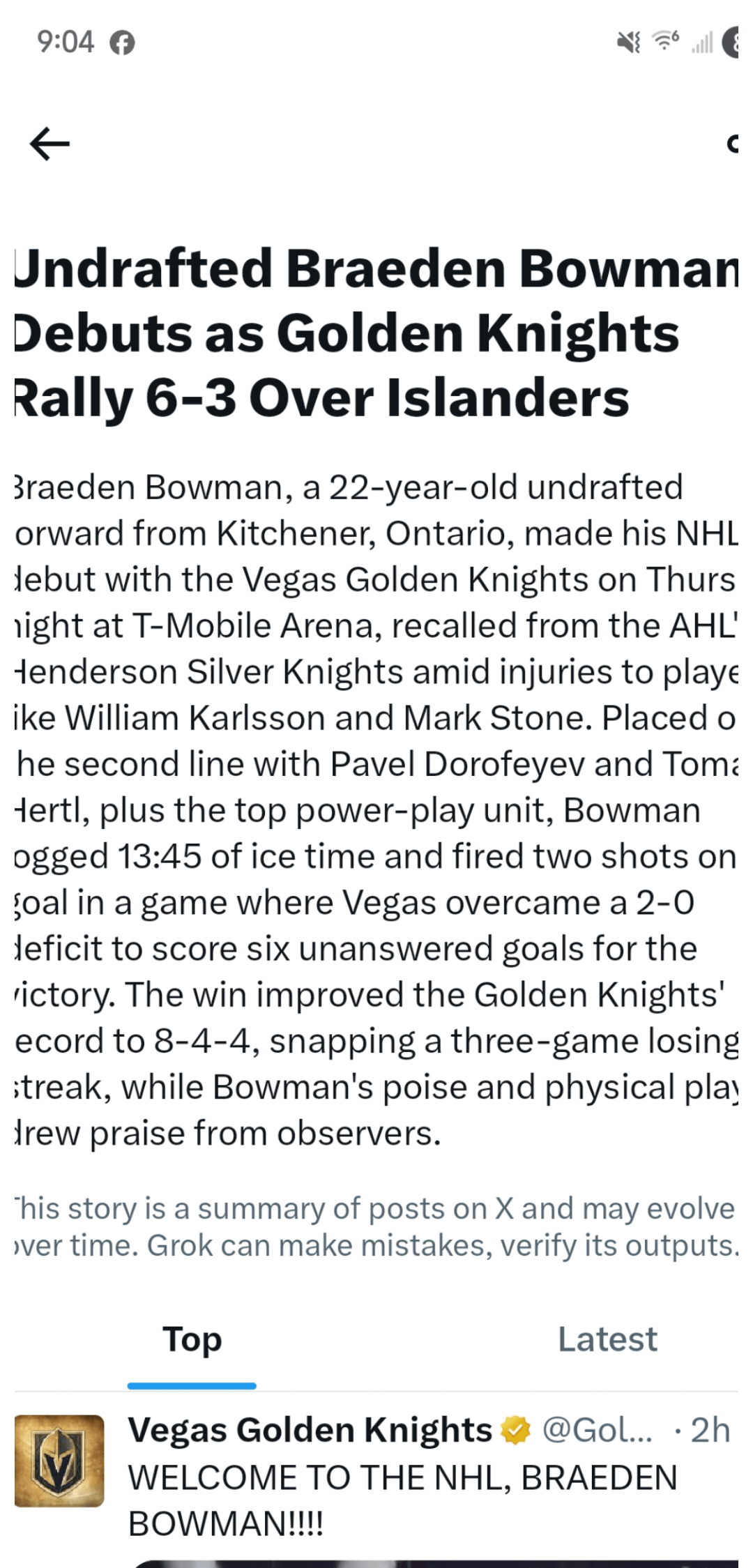Select the Top tab

(x=192, y=1339)
